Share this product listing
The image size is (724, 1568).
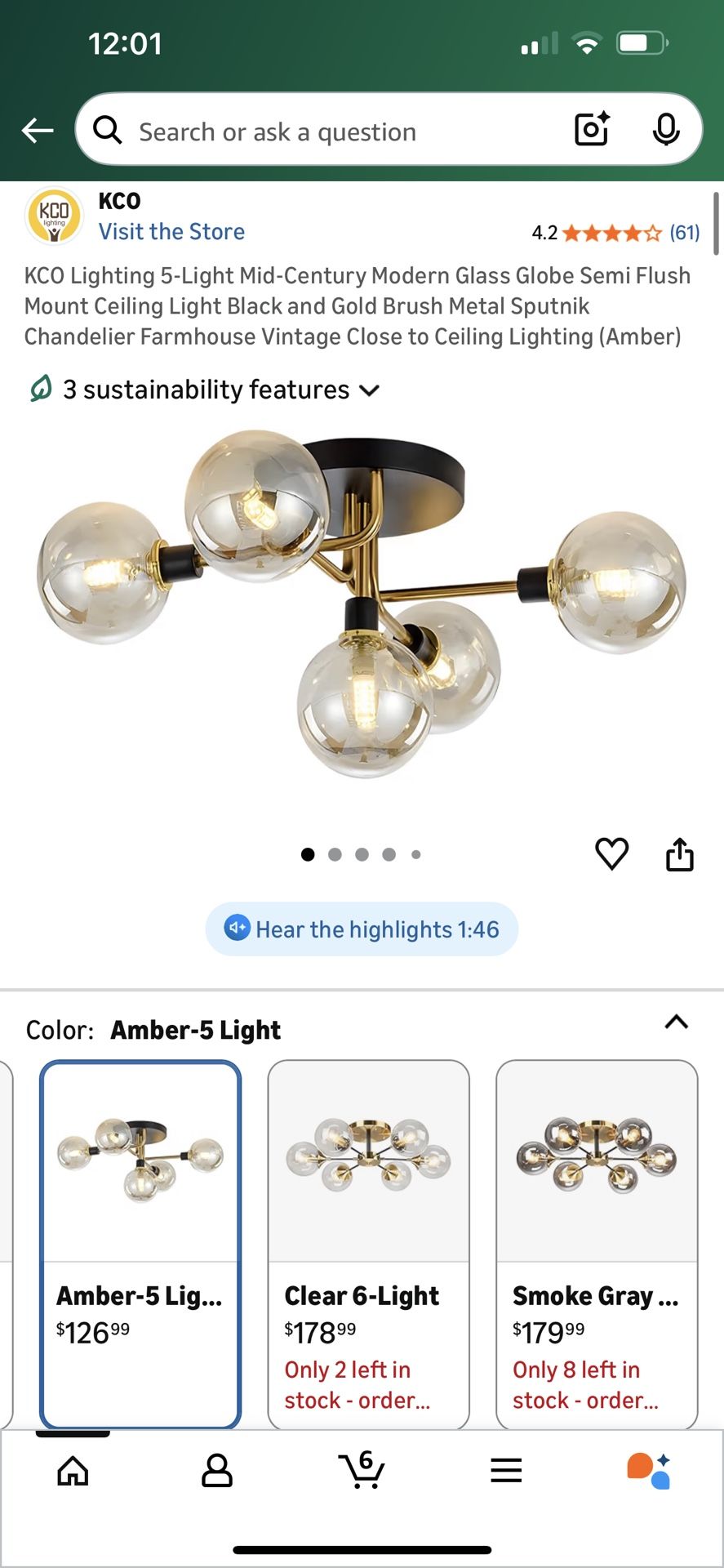[x=679, y=854]
